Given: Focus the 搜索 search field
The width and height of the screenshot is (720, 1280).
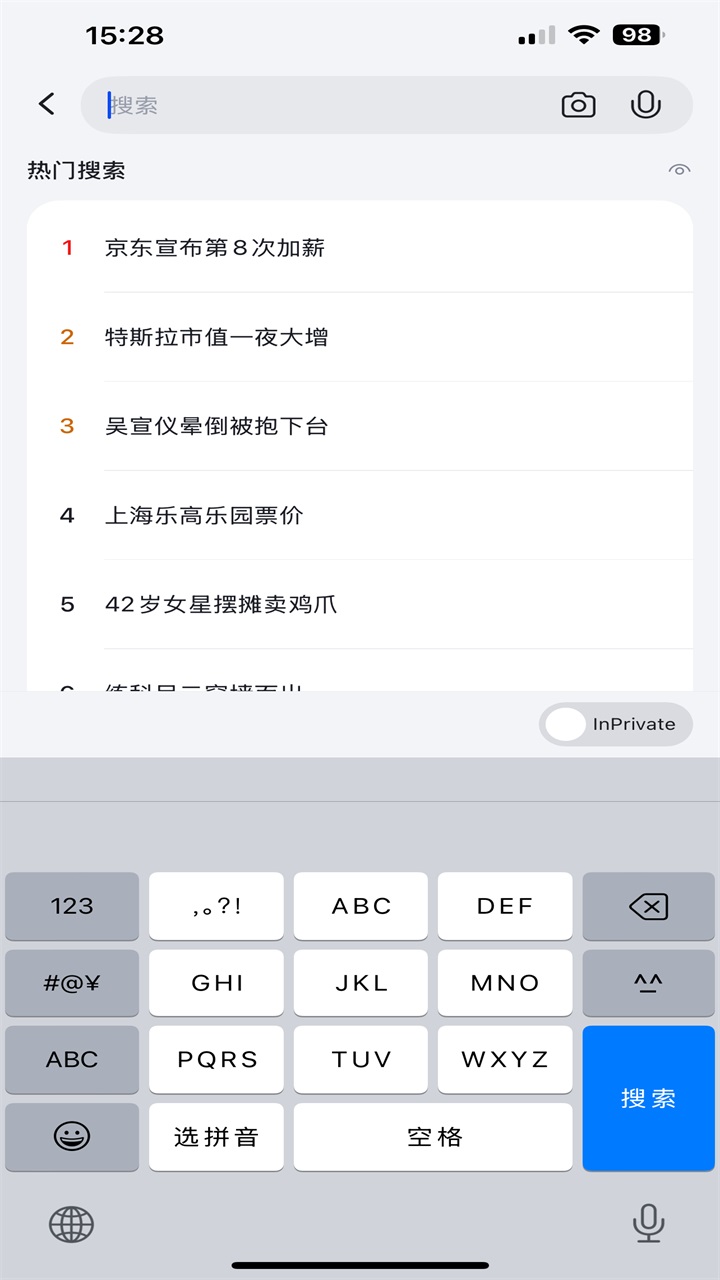Looking at the screenshot, I should (320, 105).
